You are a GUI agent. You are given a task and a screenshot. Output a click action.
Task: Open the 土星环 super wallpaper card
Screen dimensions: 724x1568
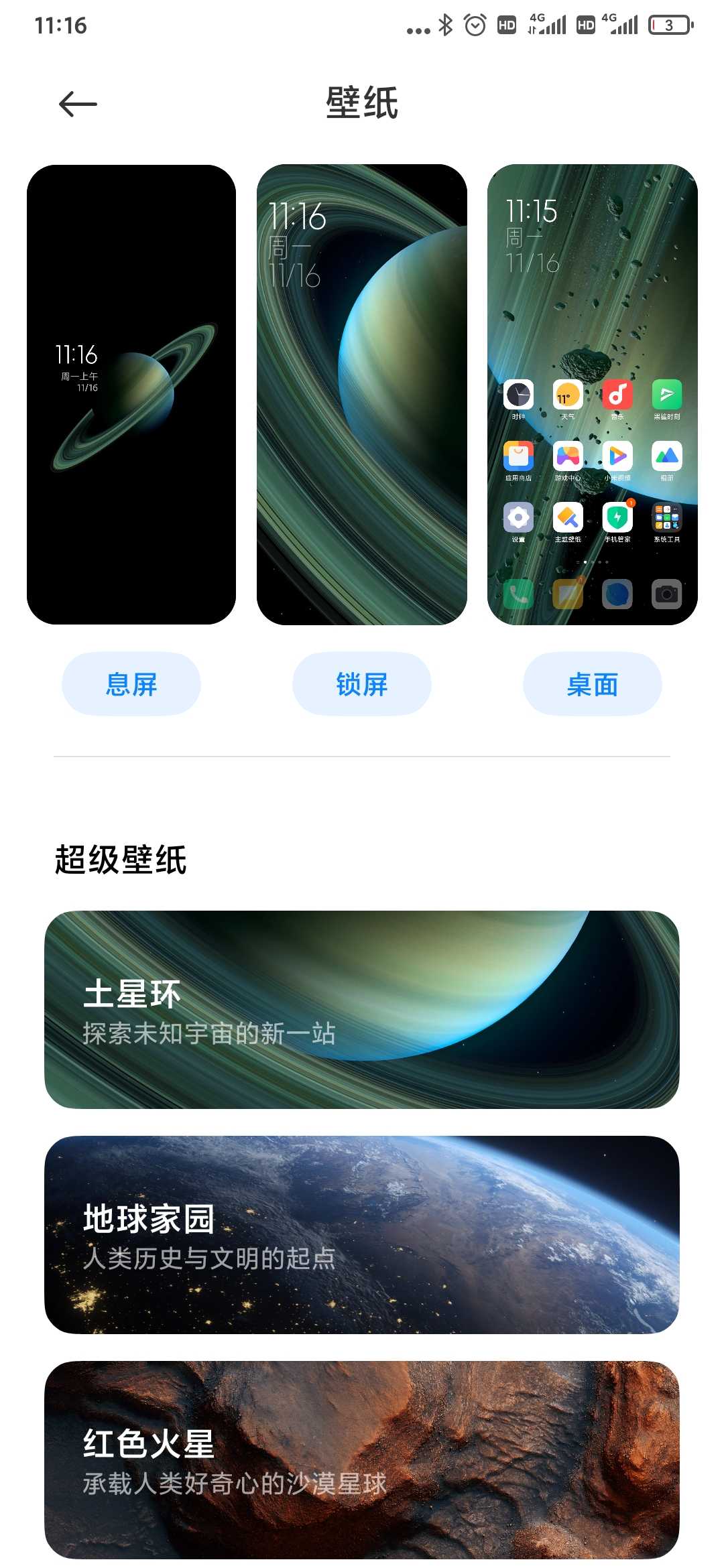(362, 1010)
